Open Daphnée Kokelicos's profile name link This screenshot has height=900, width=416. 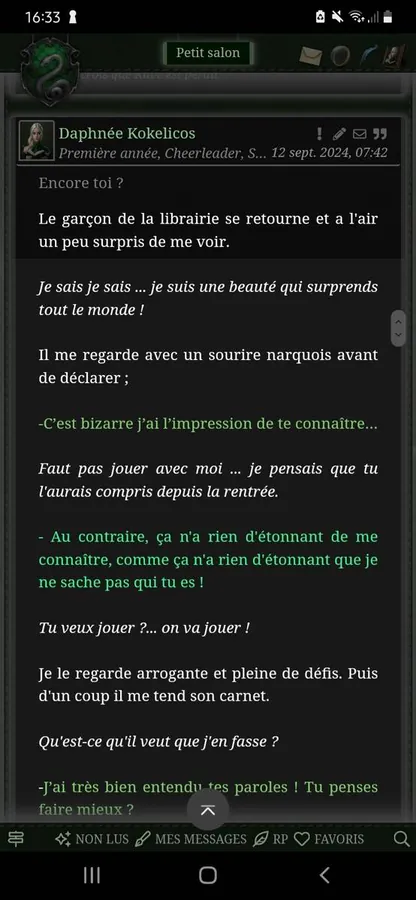[x=127, y=133]
